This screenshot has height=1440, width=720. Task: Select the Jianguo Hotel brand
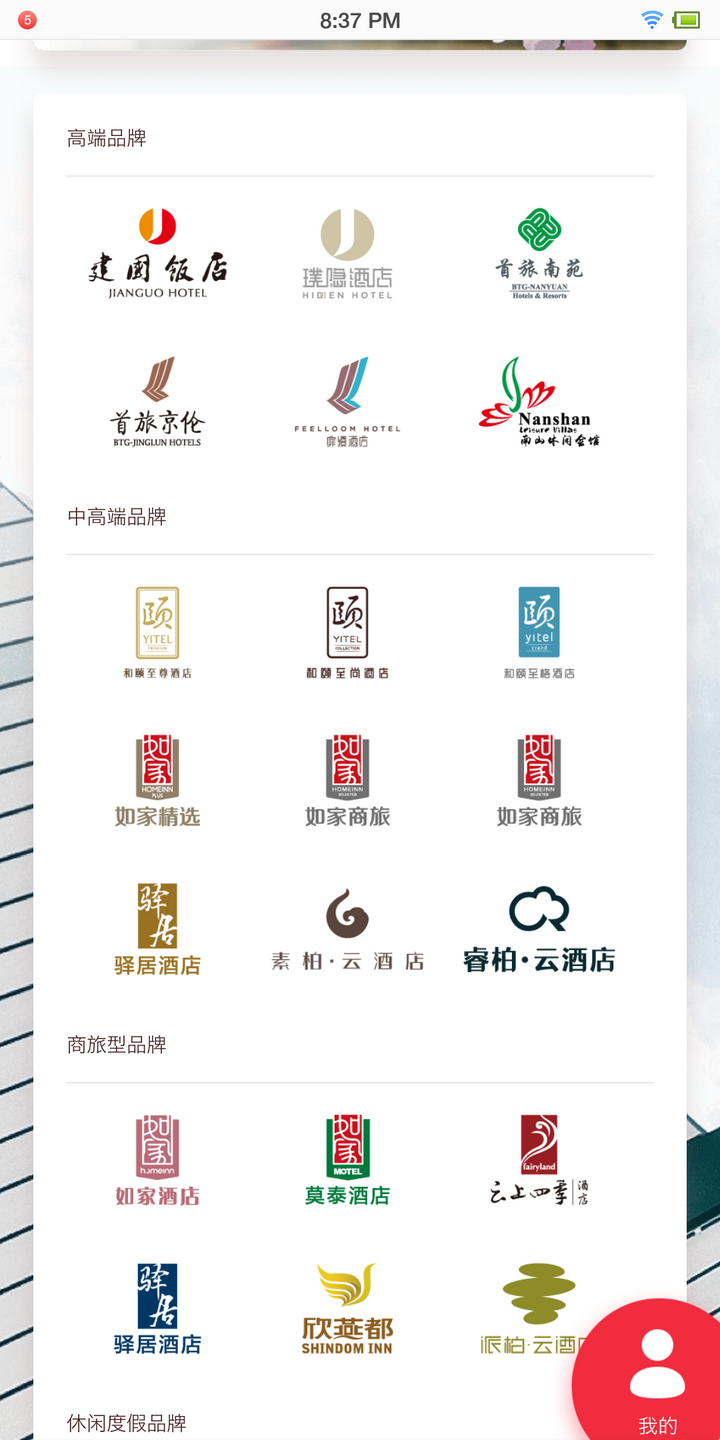click(157, 254)
